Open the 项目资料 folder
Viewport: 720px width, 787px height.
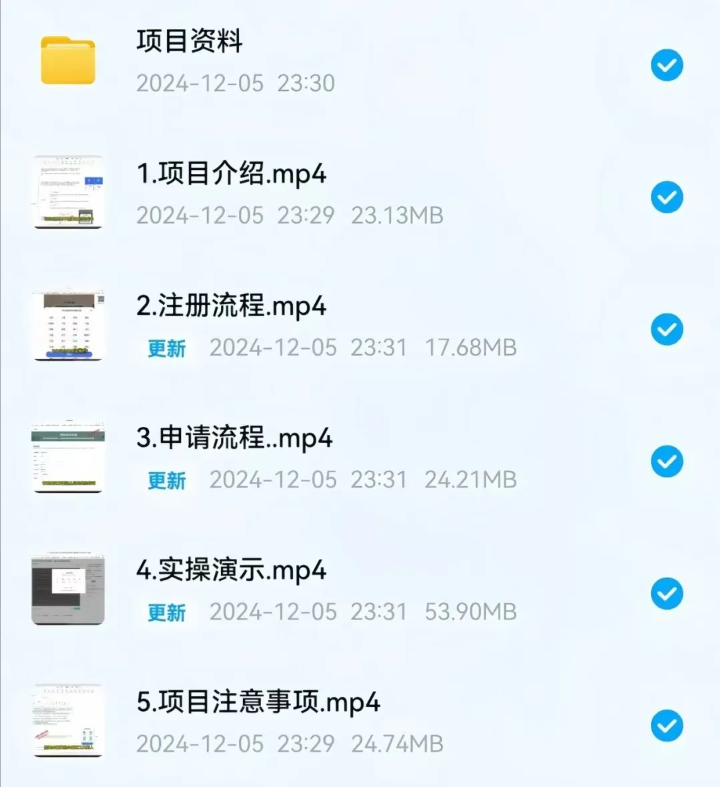pos(190,42)
